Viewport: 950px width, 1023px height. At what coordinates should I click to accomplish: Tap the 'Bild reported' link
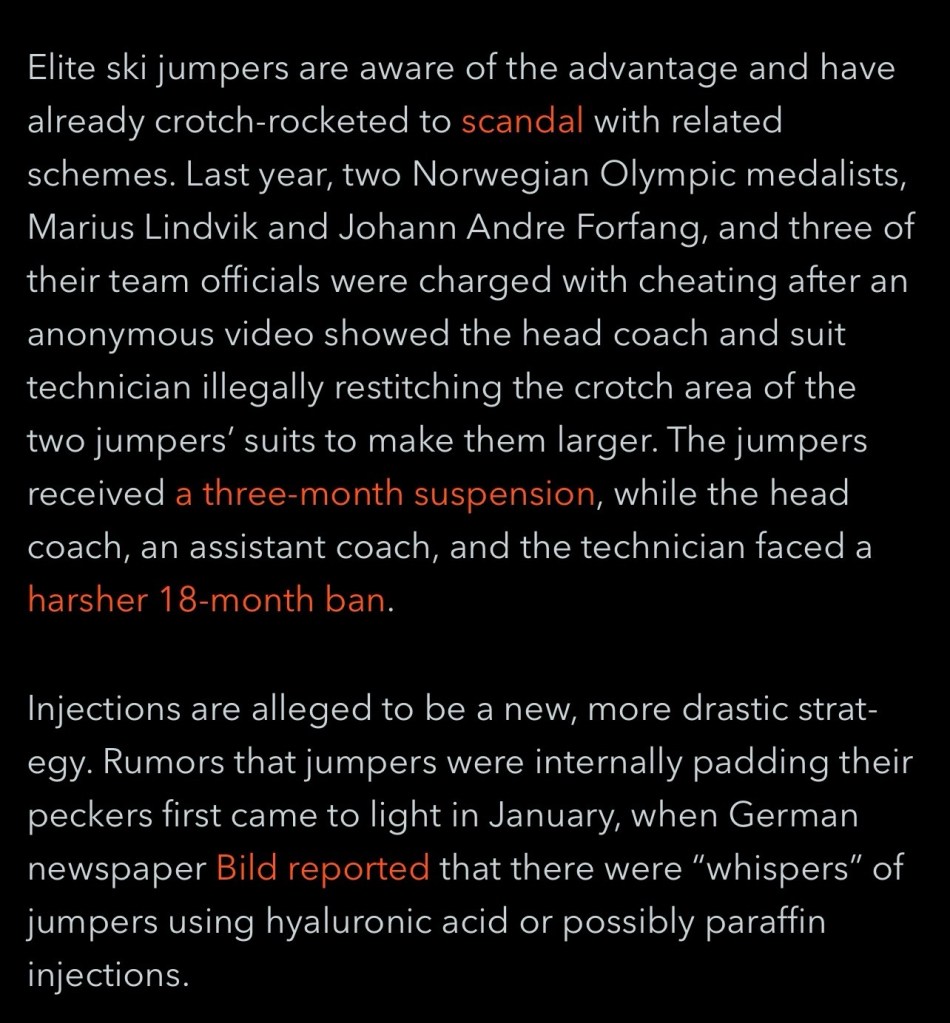click(x=323, y=868)
